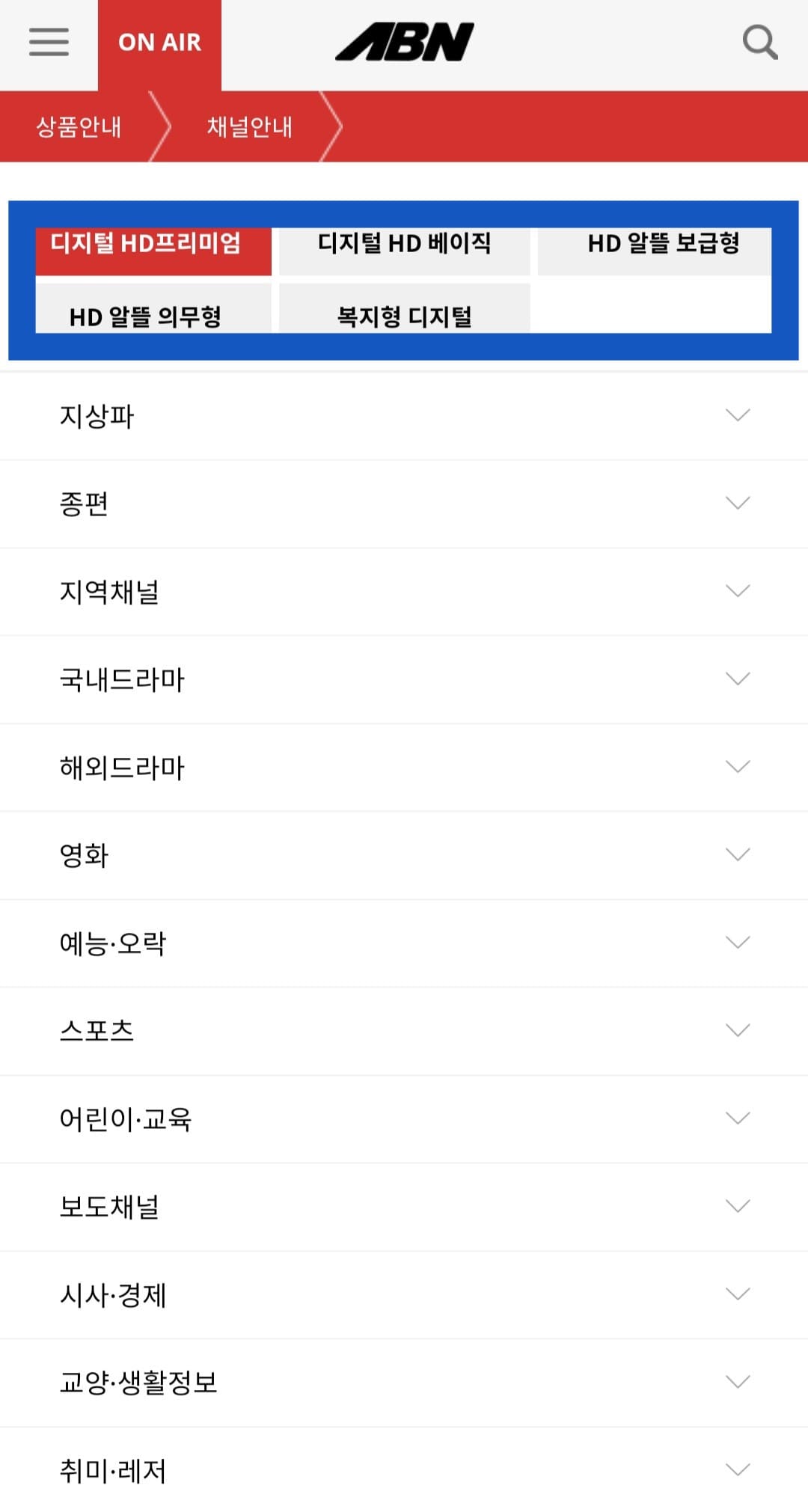
Task: Expand the 해외드라마 section
Action: 404,767
